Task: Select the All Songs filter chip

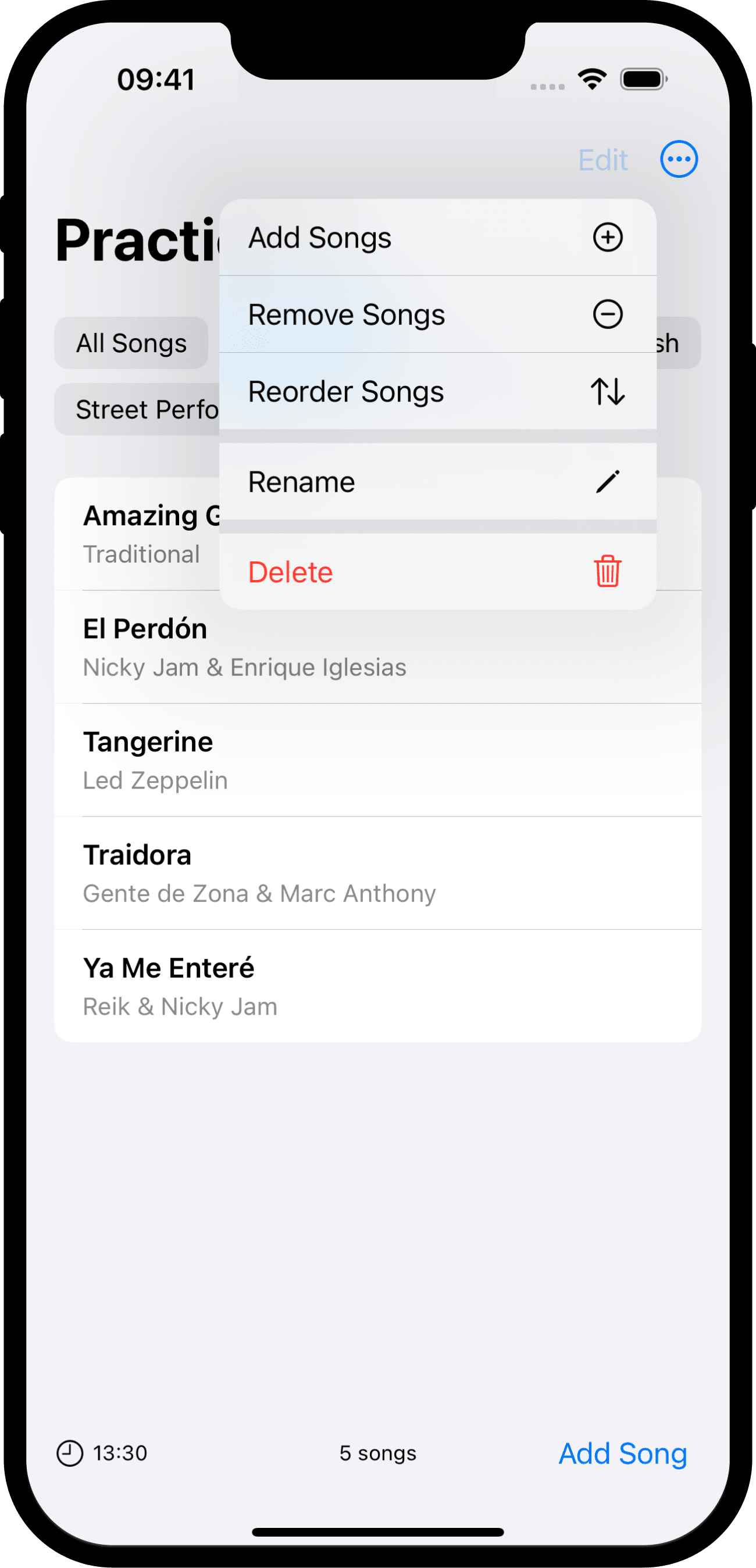Action: 131,343
